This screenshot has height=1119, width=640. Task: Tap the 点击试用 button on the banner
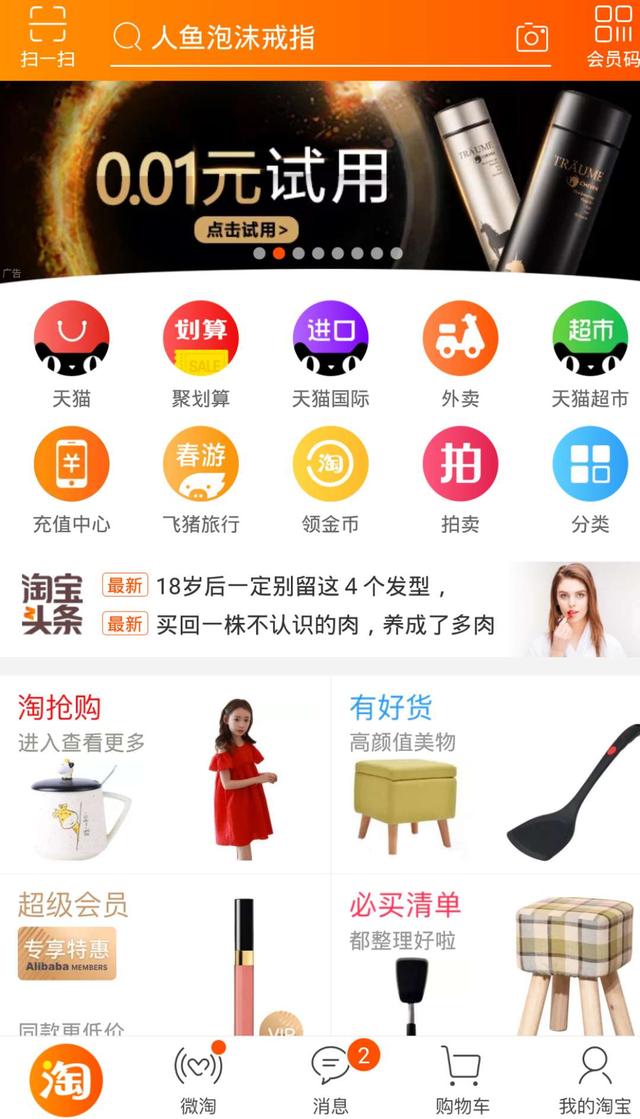coord(246,230)
